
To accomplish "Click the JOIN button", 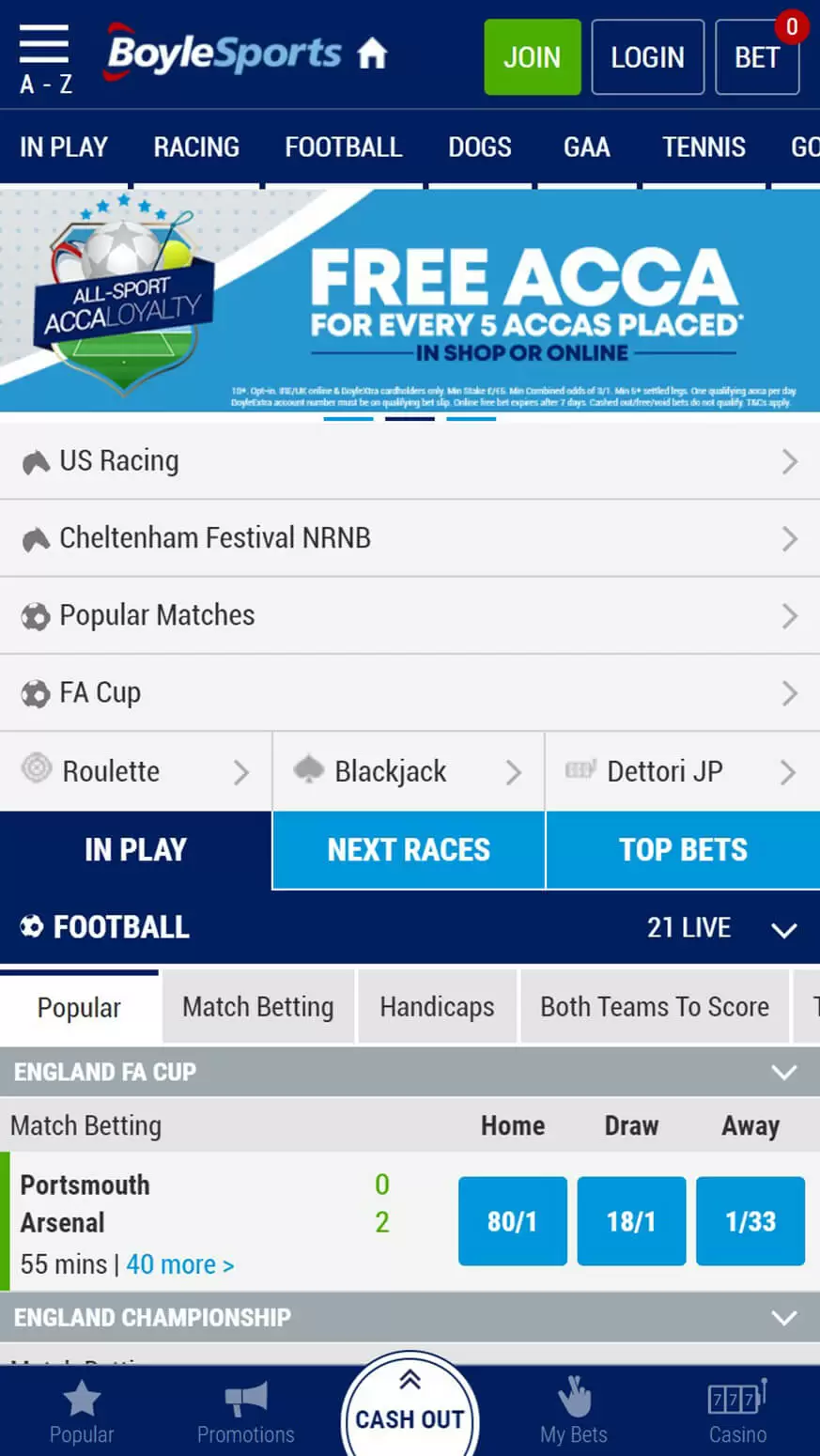I will 532,56.
